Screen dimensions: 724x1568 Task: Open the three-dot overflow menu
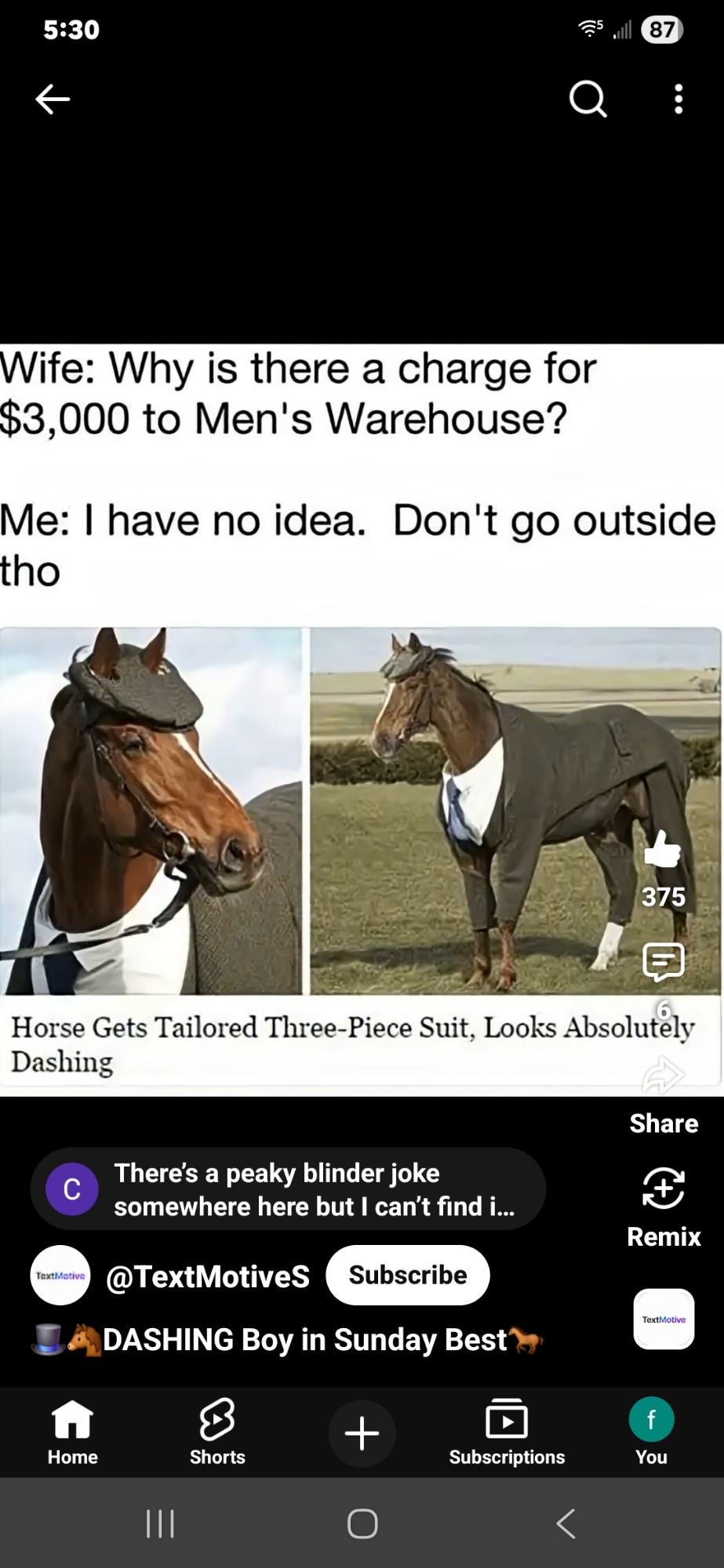pyautogui.click(x=679, y=99)
